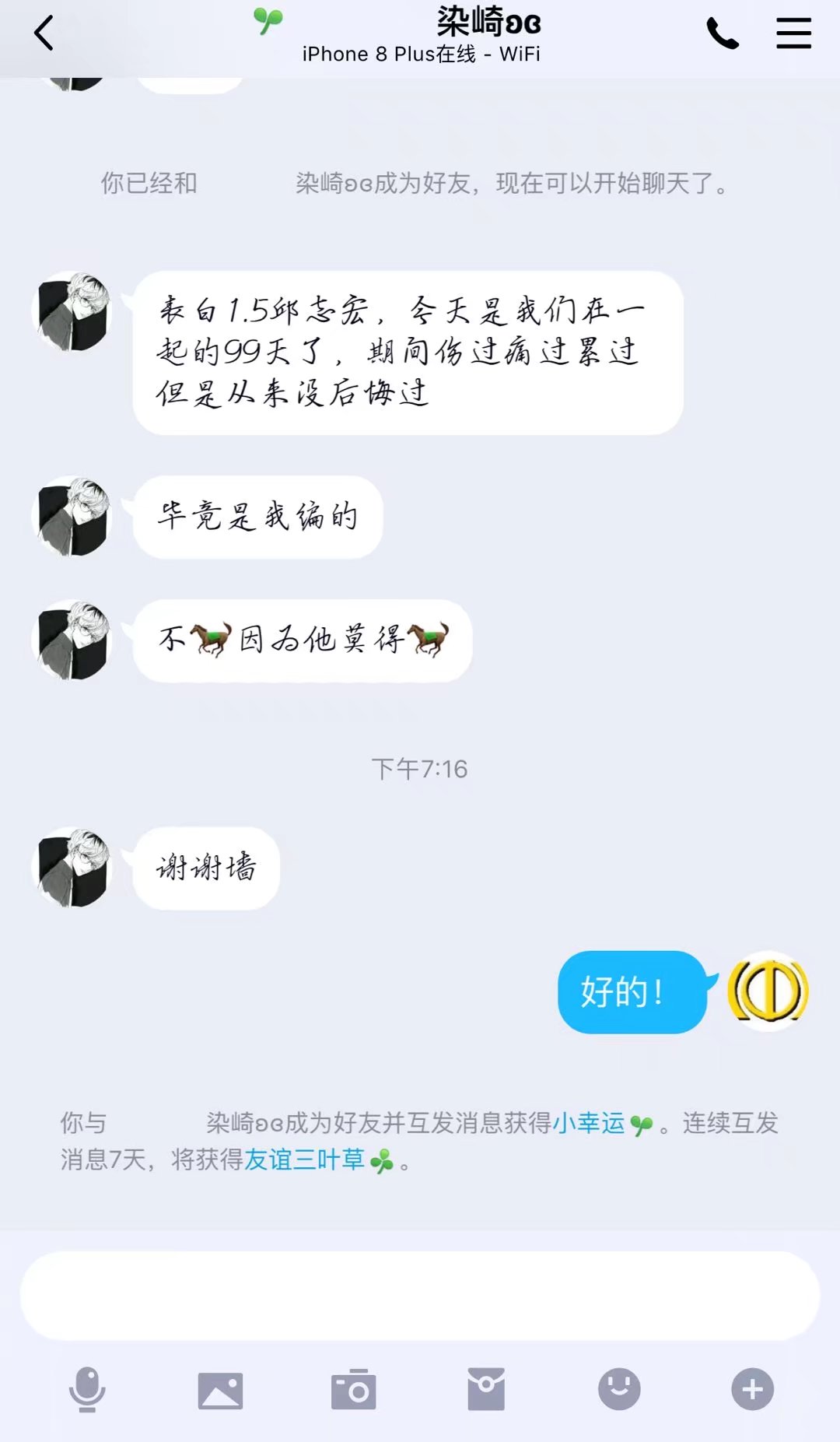Open 染崎's avatar beside 谢谢墙 message
840x1442 pixels.
point(73,867)
